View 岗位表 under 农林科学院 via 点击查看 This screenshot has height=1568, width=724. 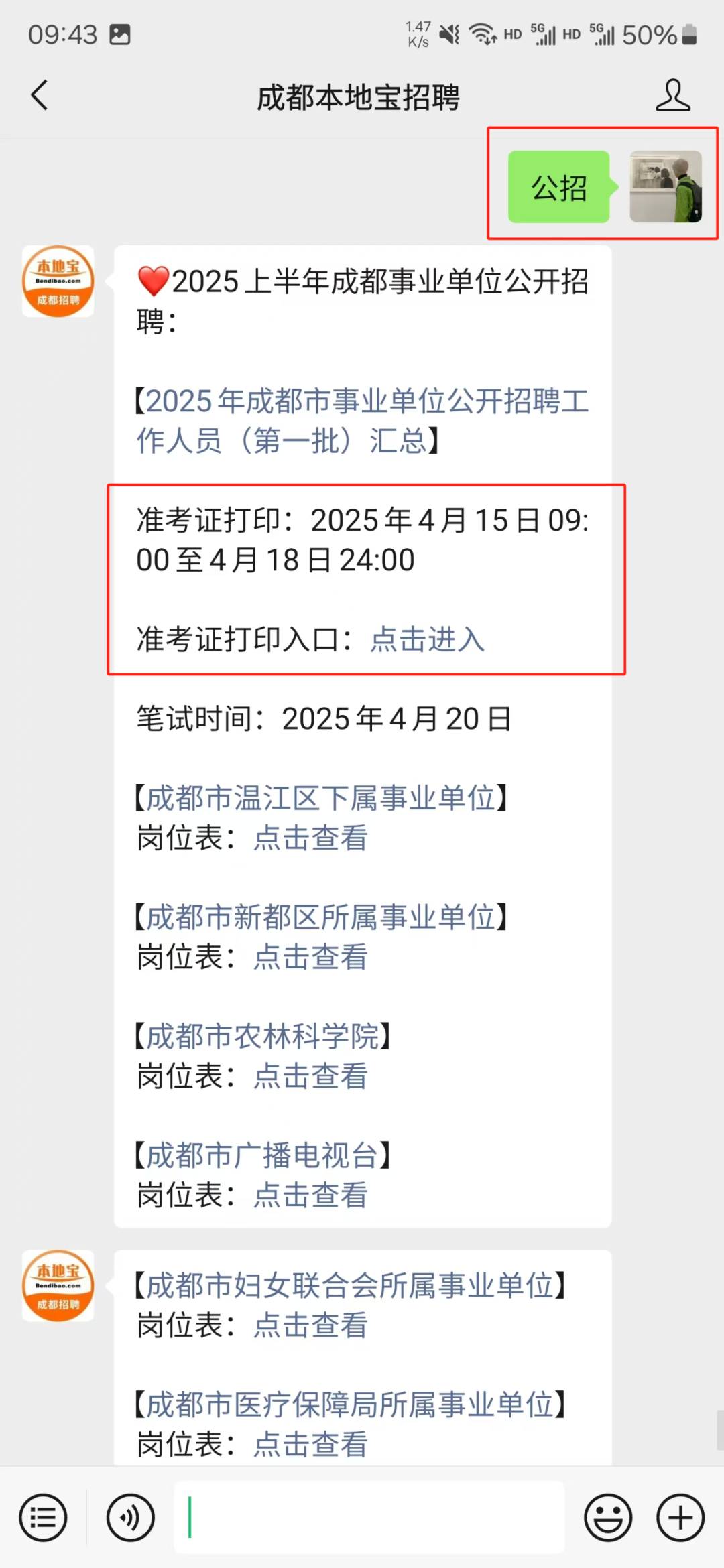tap(310, 1077)
